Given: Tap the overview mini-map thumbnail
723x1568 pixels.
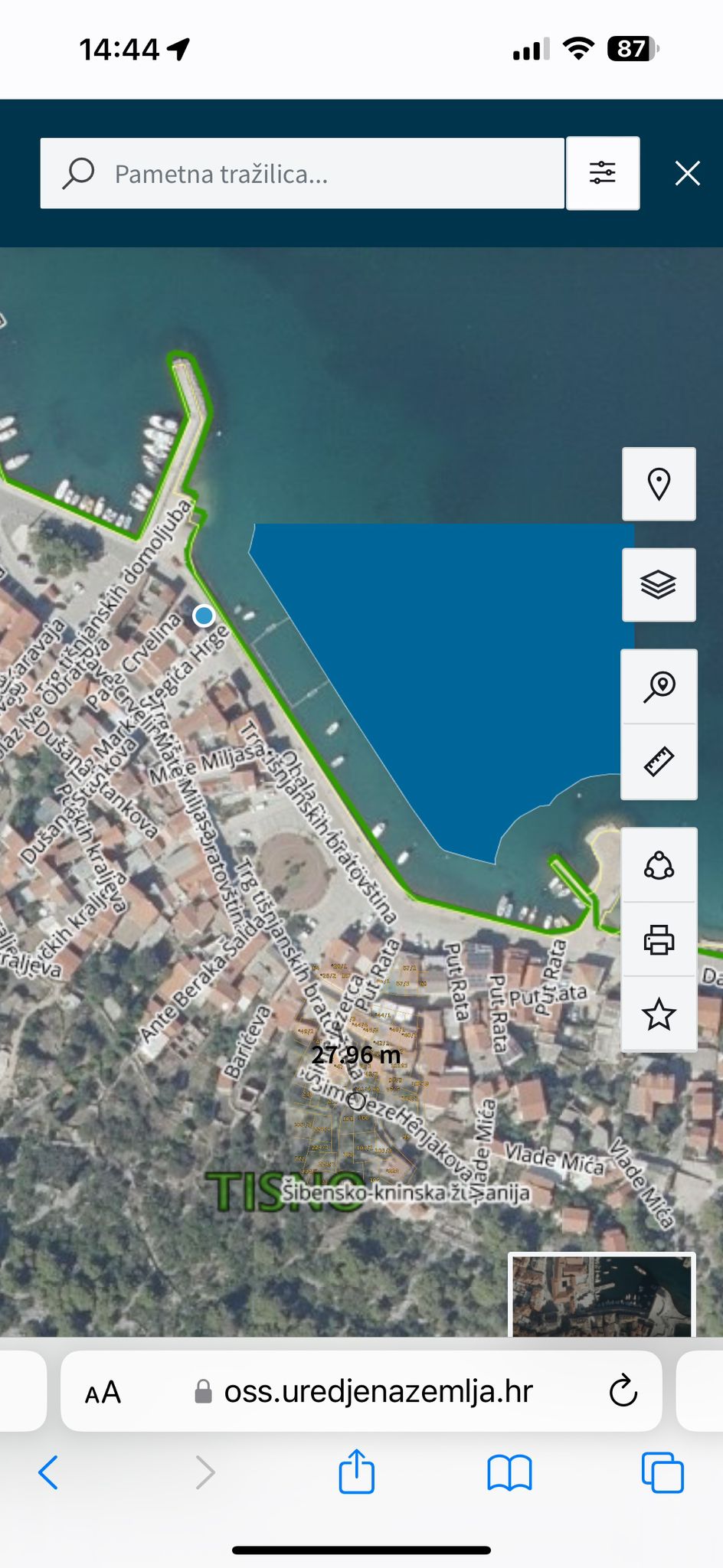Looking at the screenshot, I should pyautogui.click(x=602, y=1295).
